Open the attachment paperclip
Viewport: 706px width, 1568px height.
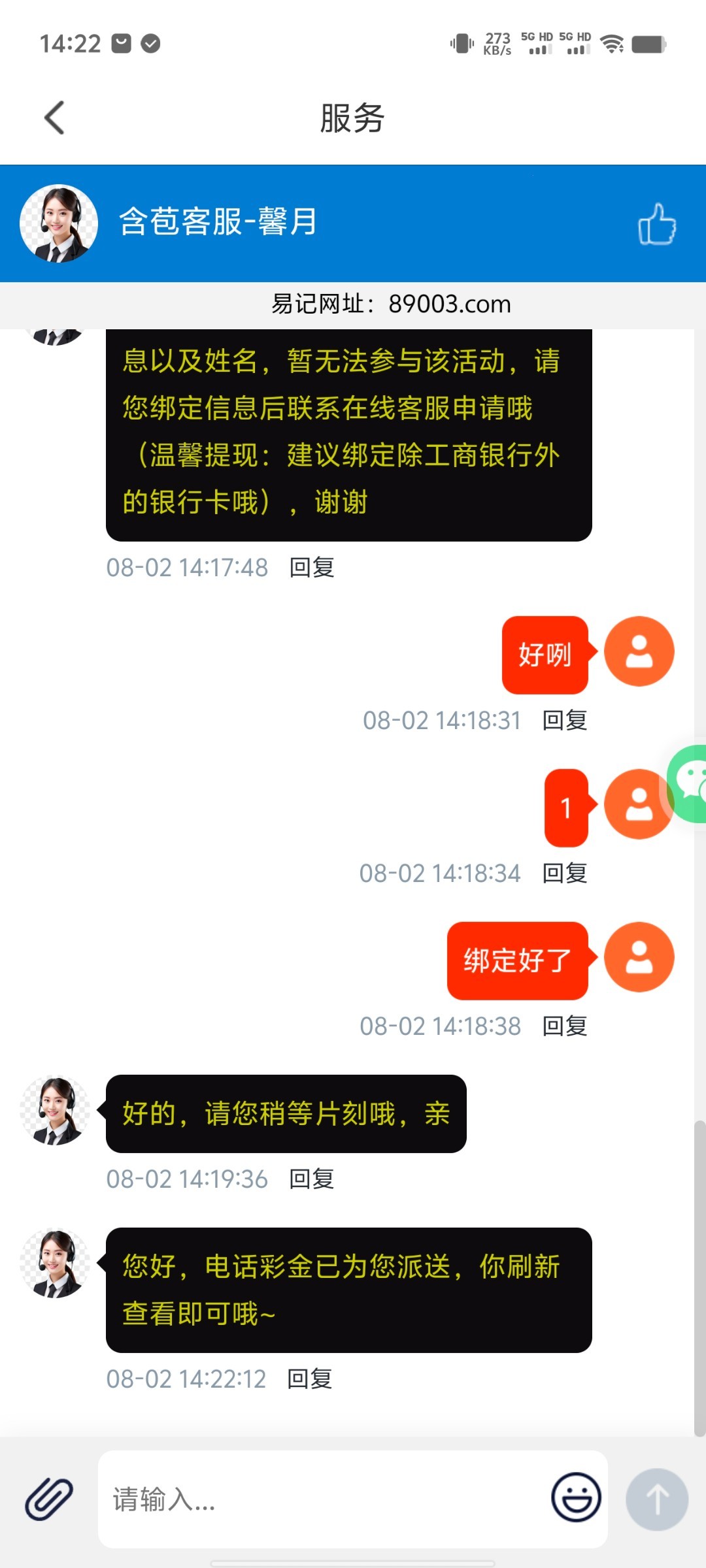(x=49, y=1499)
